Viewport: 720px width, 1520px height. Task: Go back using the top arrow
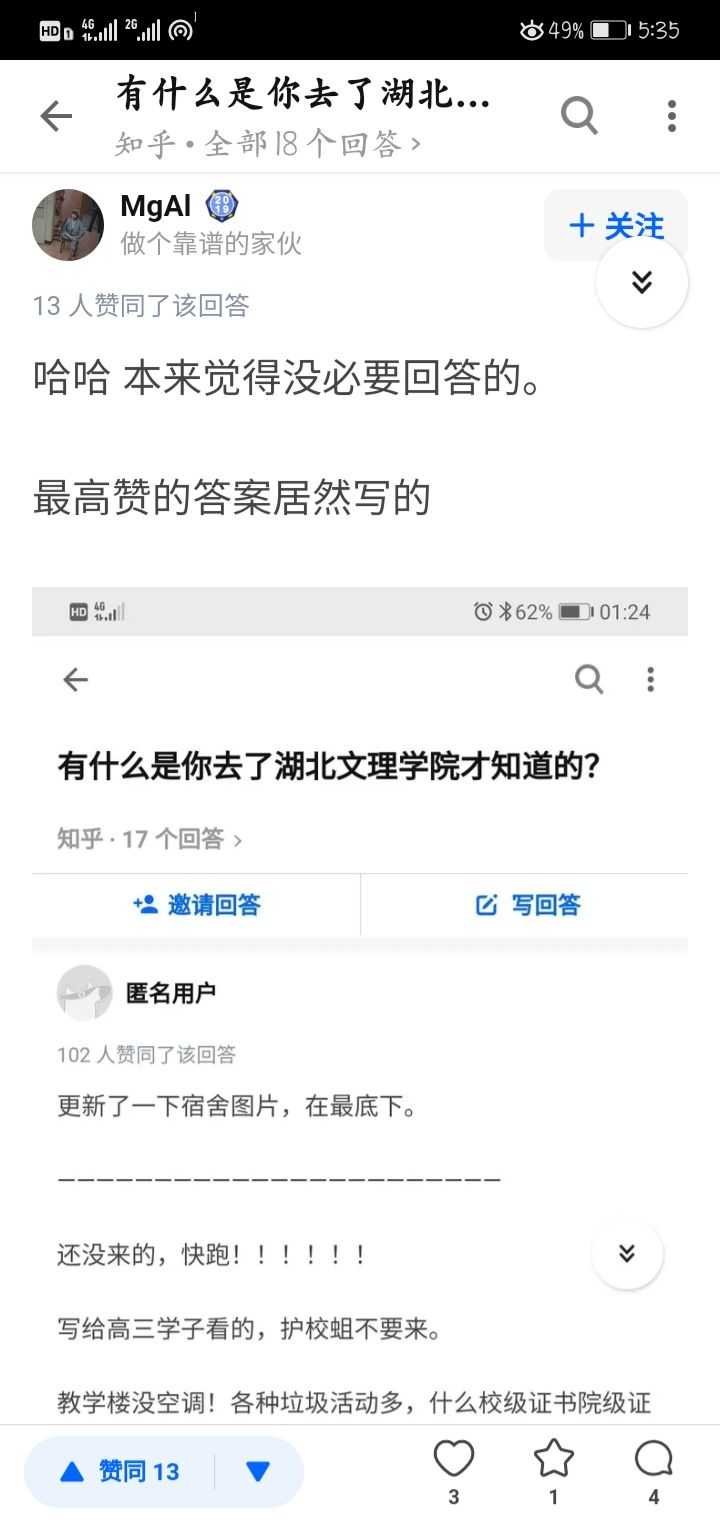point(56,117)
